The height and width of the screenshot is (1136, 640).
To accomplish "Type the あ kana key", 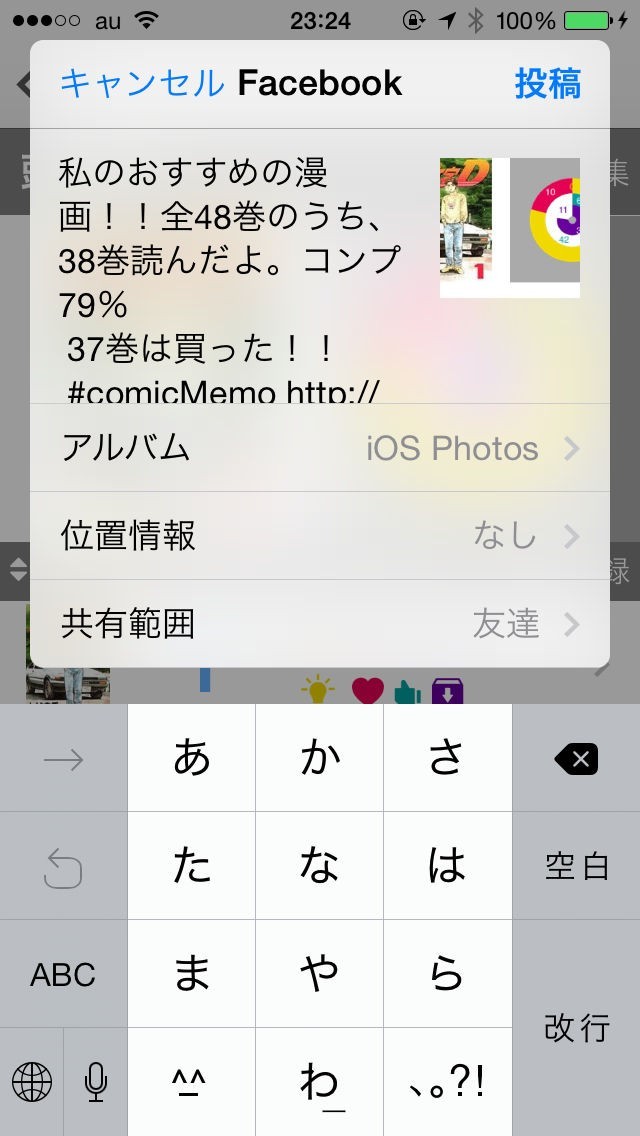I will (192, 759).
